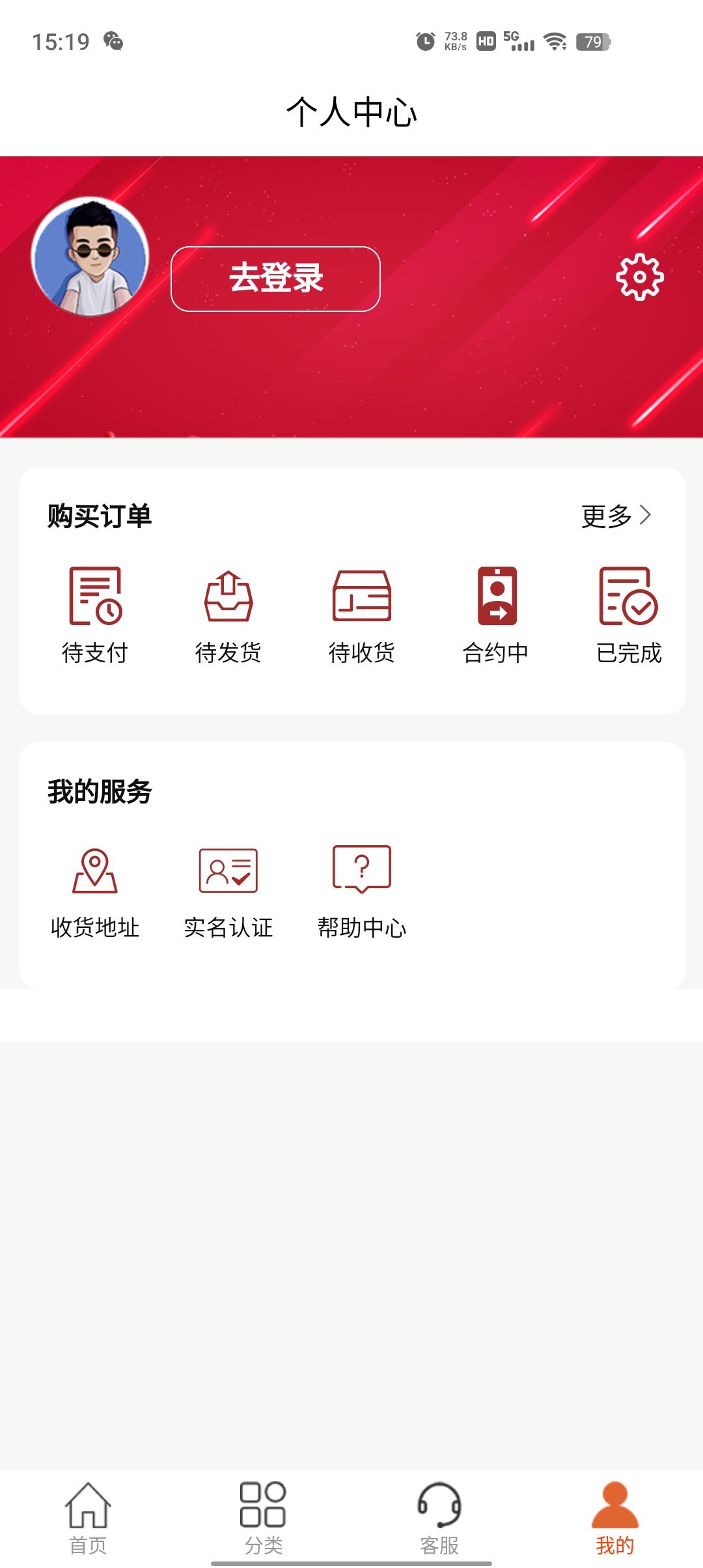Image resolution: width=703 pixels, height=1568 pixels.
Task: Tap the profile avatar picture
Action: pyautogui.click(x=90, y=257)
